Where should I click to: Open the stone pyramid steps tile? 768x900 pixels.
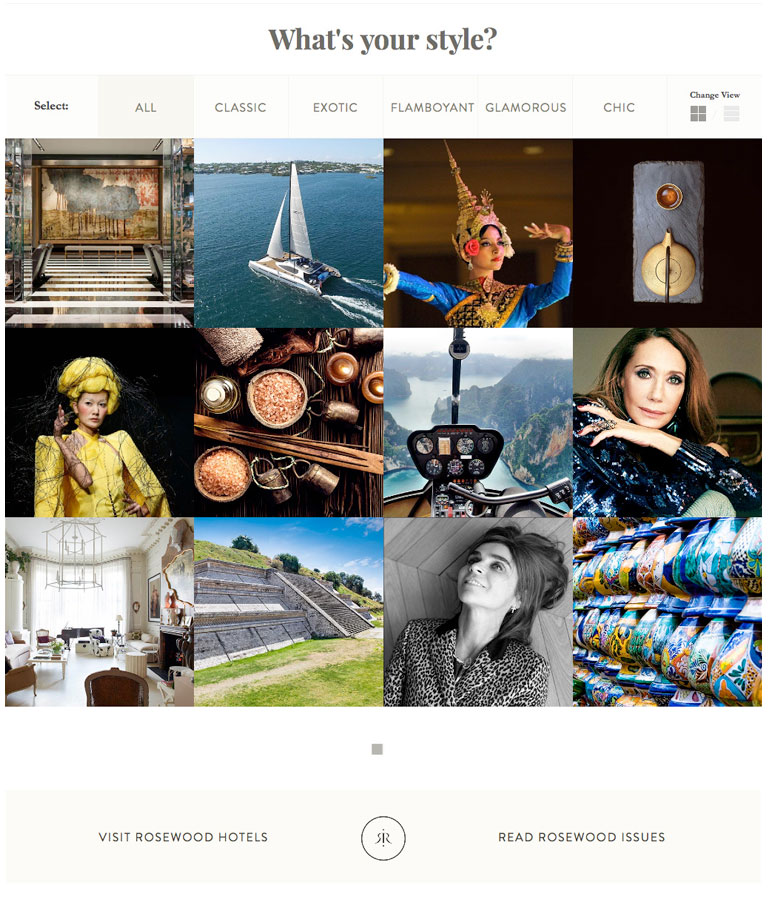[x=288, y=612]
